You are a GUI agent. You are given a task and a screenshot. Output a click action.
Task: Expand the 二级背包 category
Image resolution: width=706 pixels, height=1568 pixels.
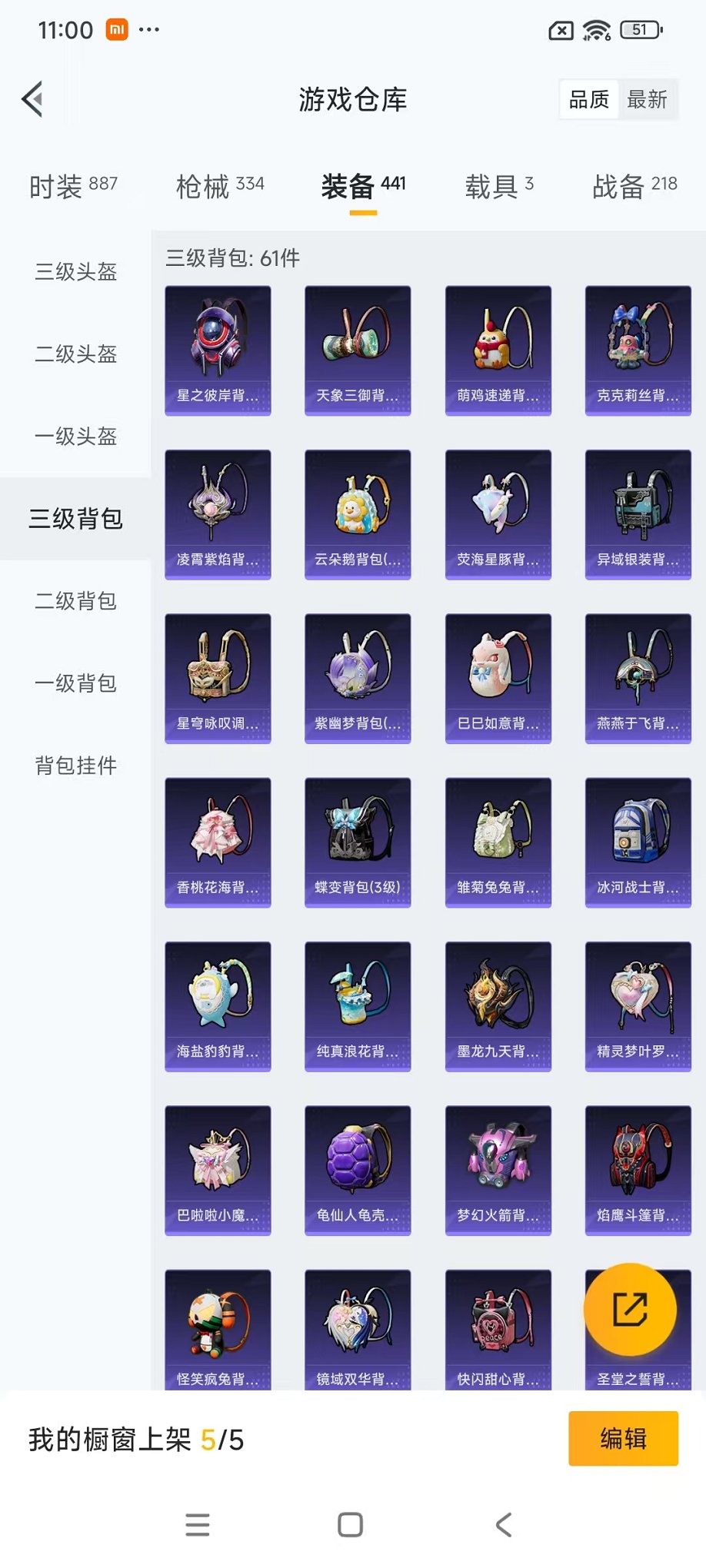tap(75, 602)
